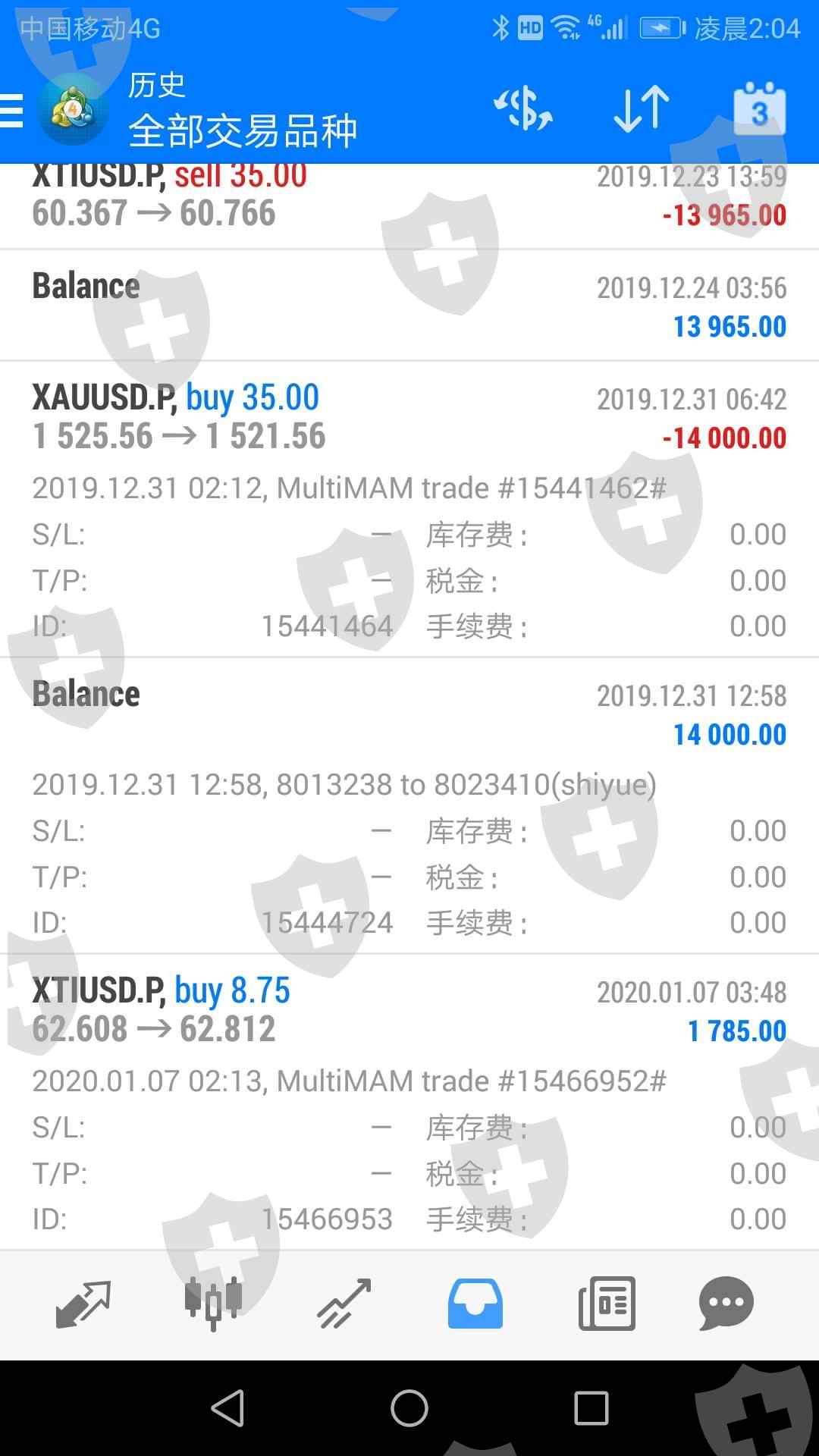Open the calendar date range picker
This screenshot has height=1456, width=819.
[x=759, y=110]
